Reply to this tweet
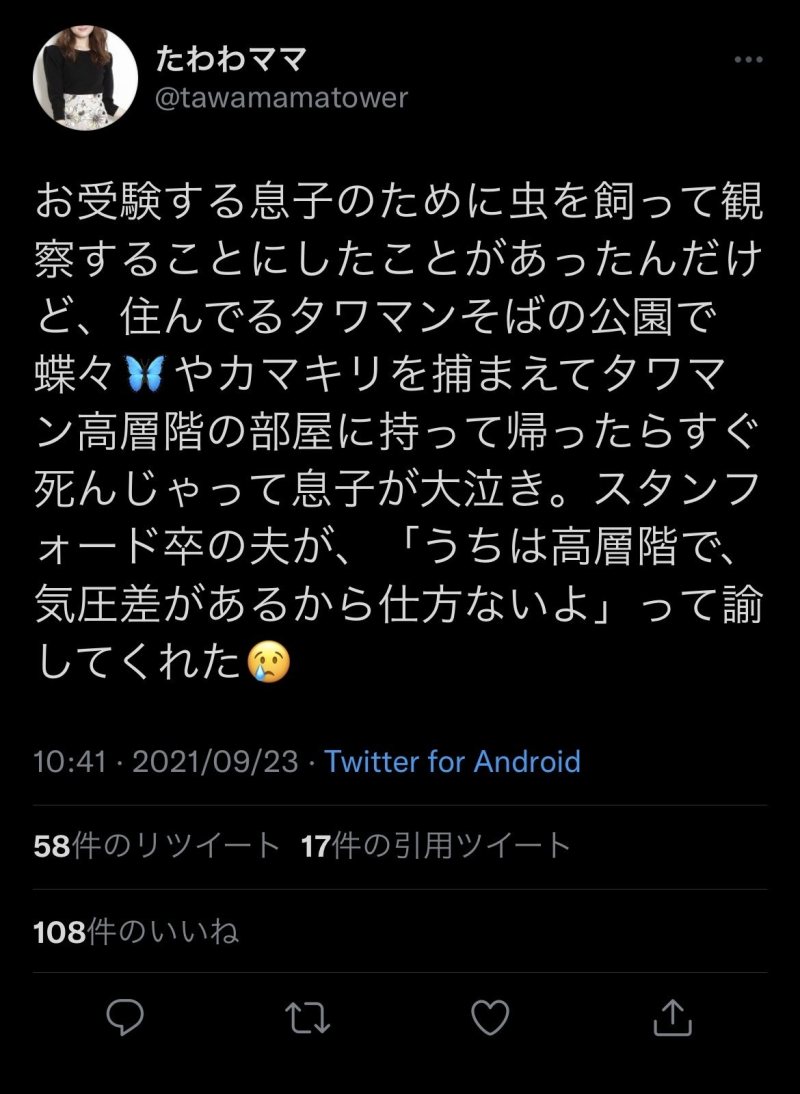 click(124, 1018)
